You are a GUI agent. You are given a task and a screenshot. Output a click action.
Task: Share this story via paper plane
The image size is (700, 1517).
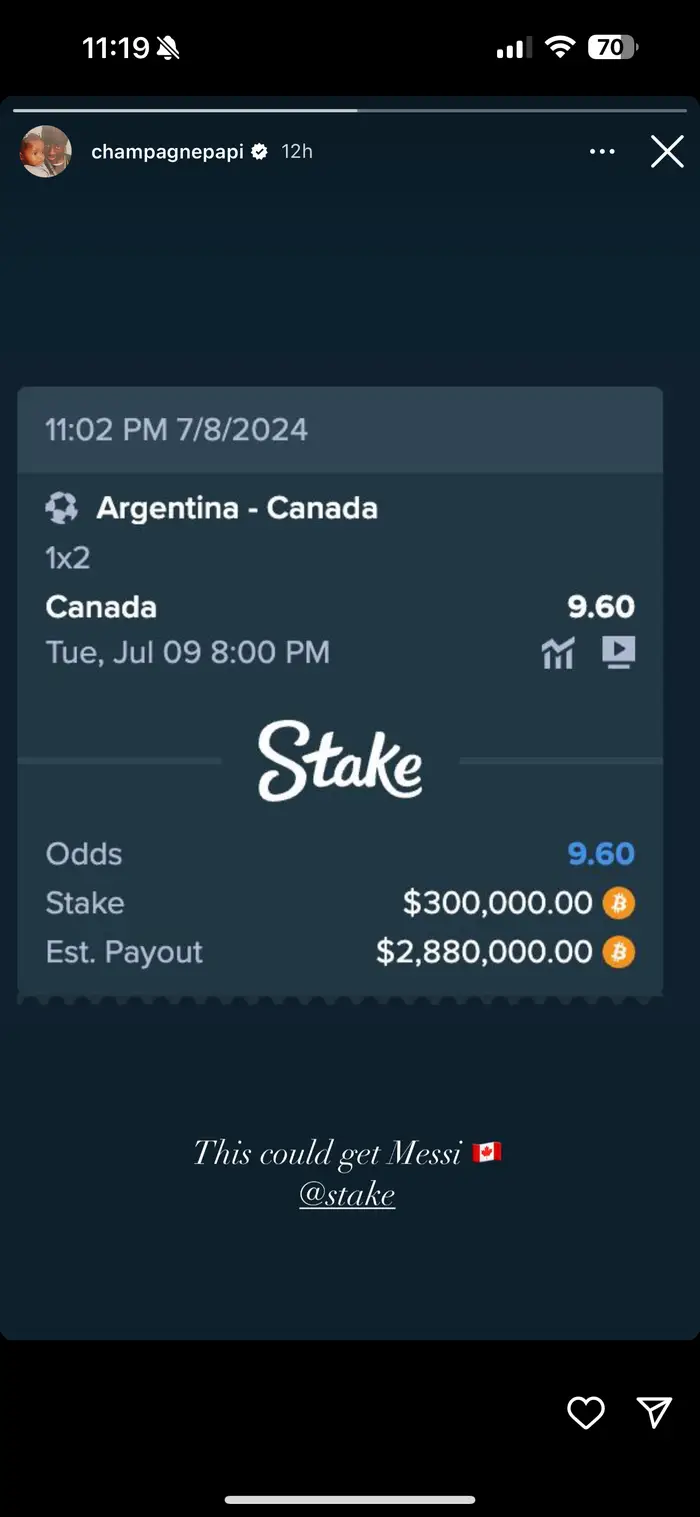click(654, 1412)
